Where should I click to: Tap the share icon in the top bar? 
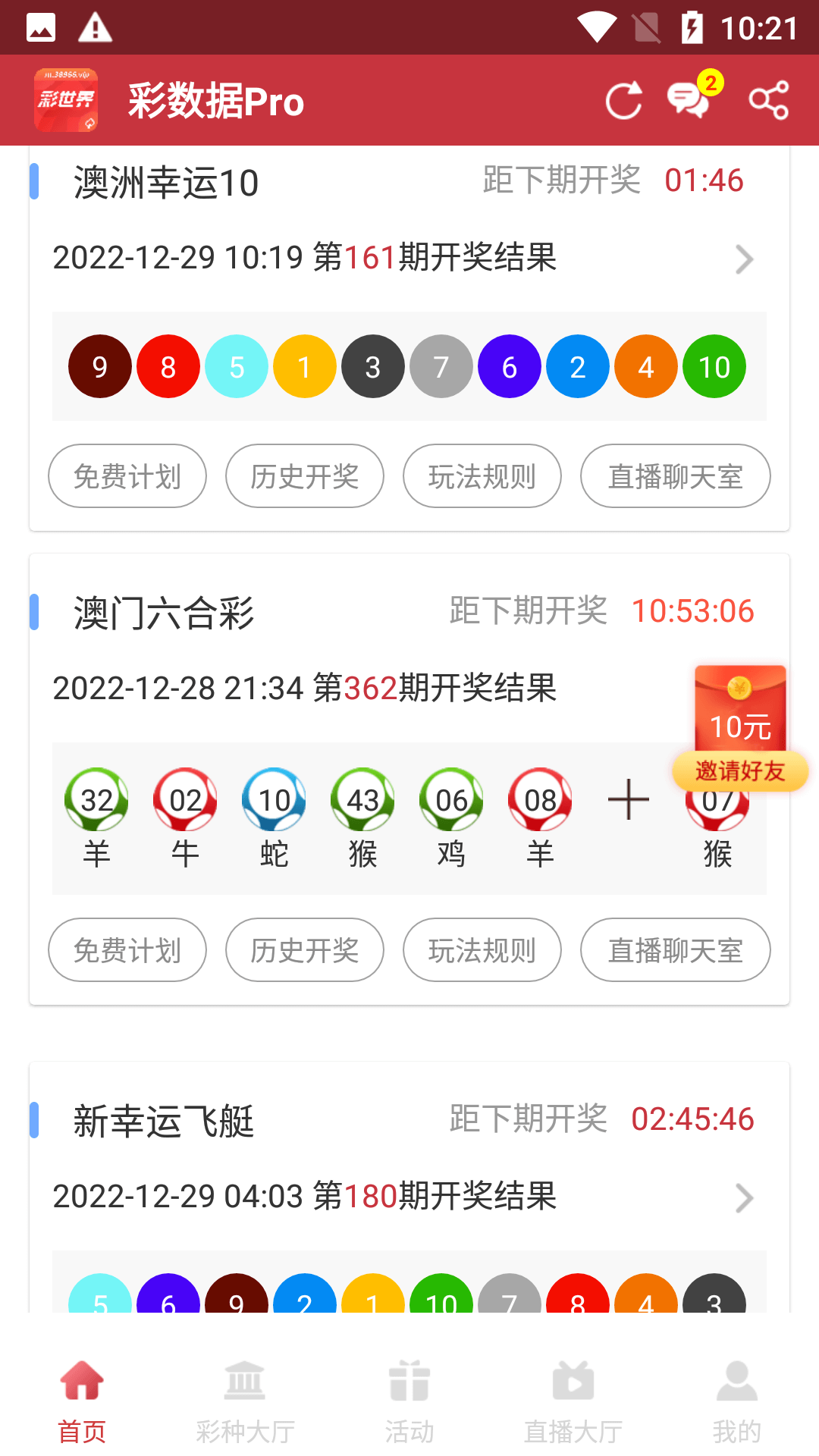pos(767,99)
